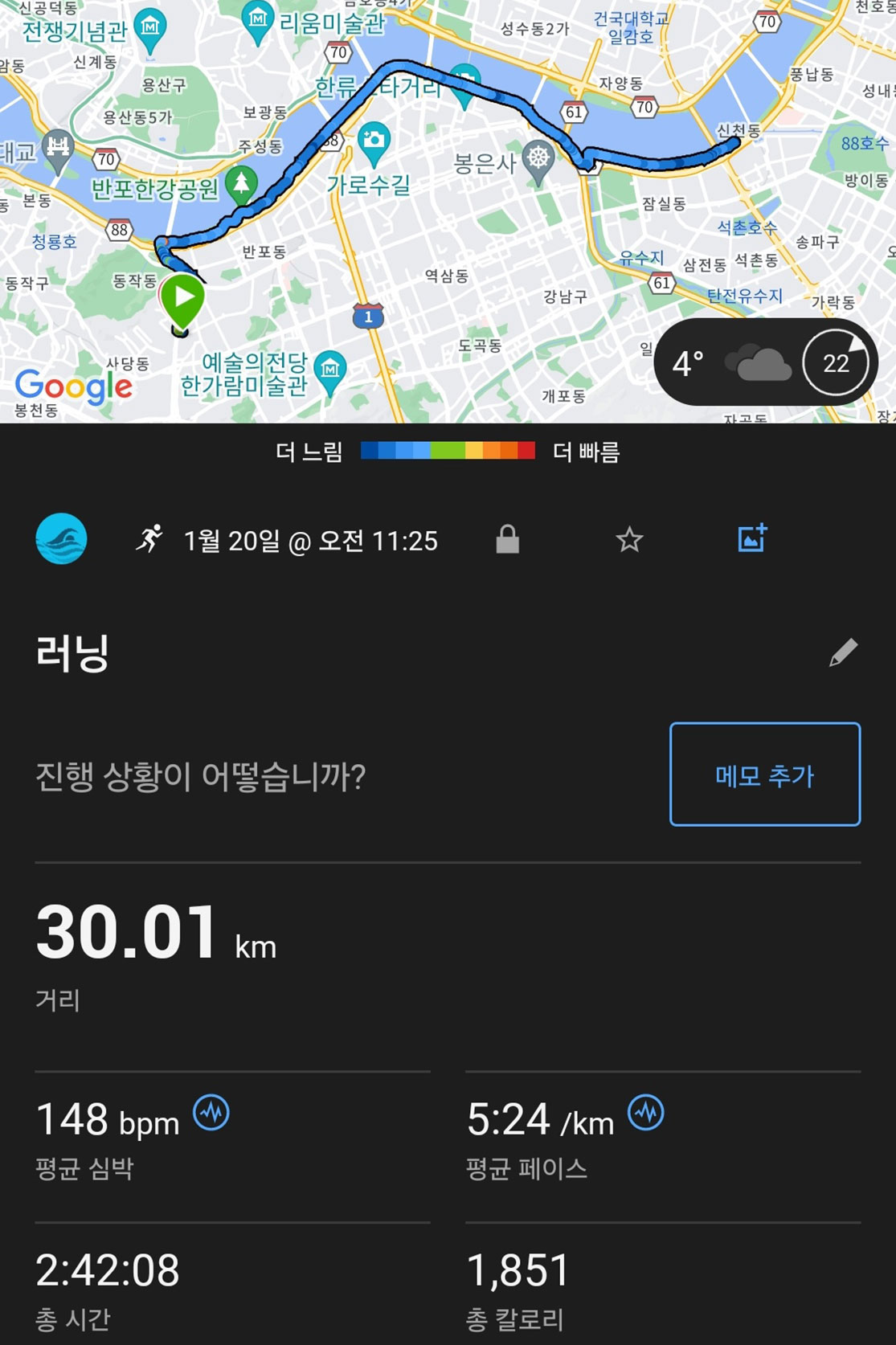View average heart rate 148 bpm chart
Viewport: 896px width, 1345px height.
(211, 1114)
